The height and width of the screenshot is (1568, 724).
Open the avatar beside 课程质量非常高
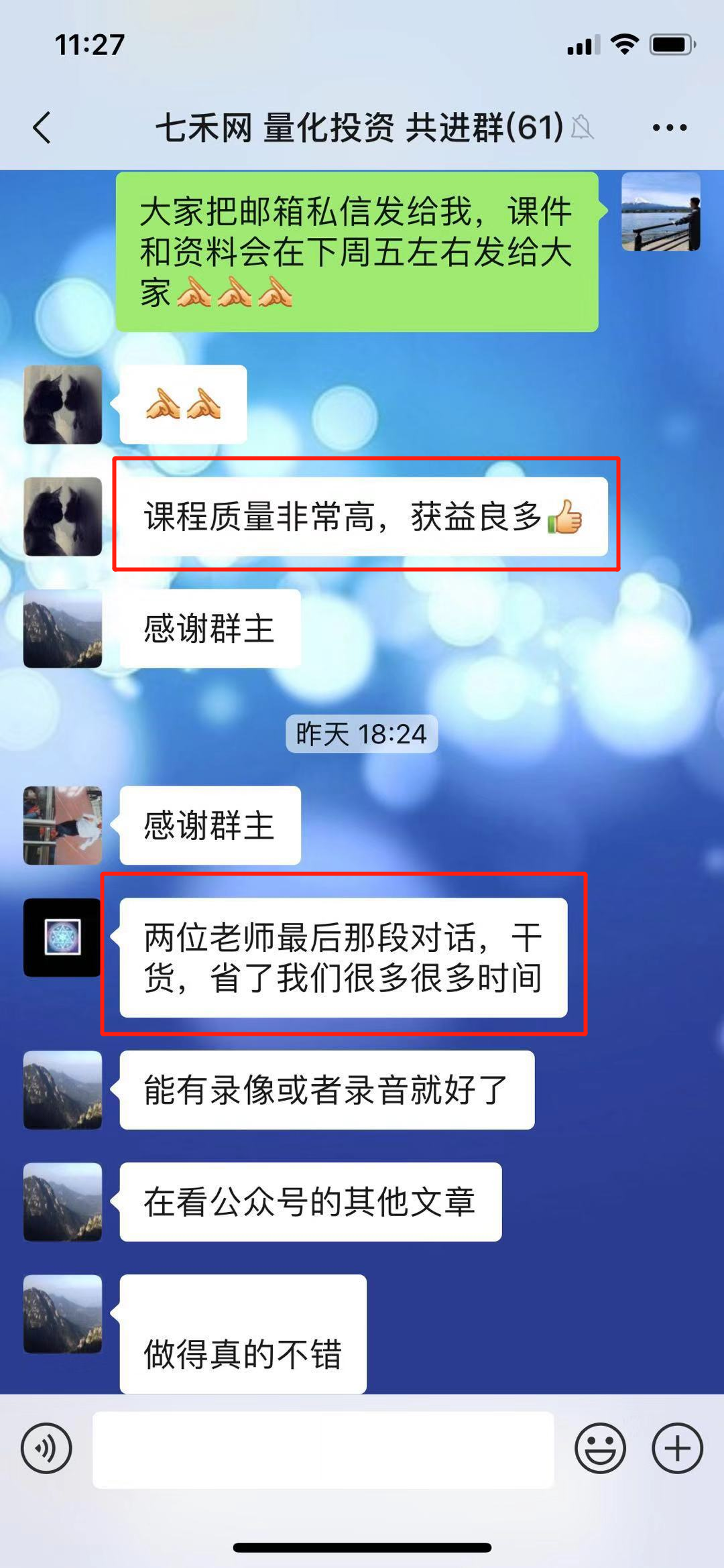pyautogui.click(x=63, y=516)
